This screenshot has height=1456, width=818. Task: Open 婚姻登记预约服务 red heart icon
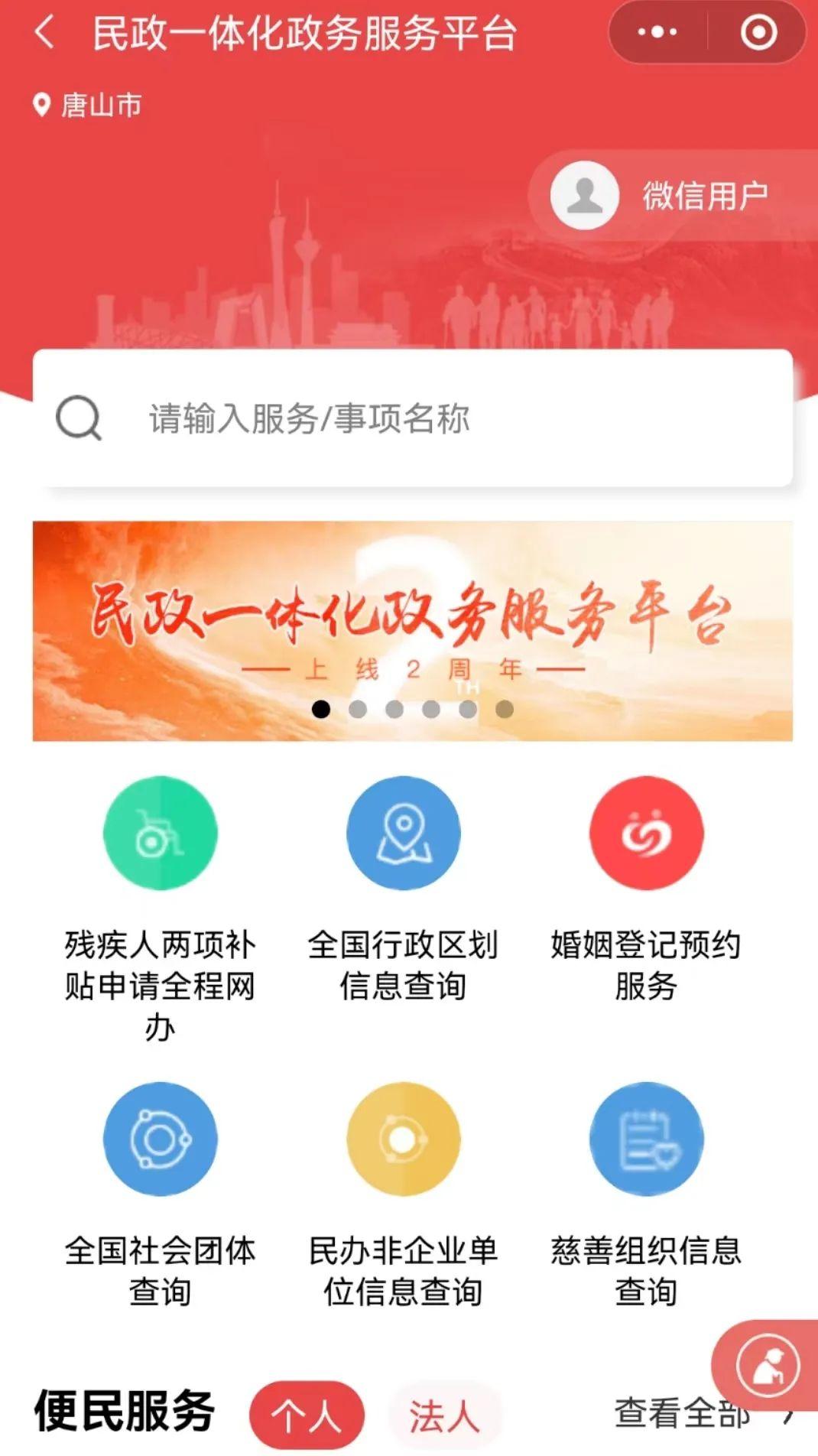pos(646,834)
